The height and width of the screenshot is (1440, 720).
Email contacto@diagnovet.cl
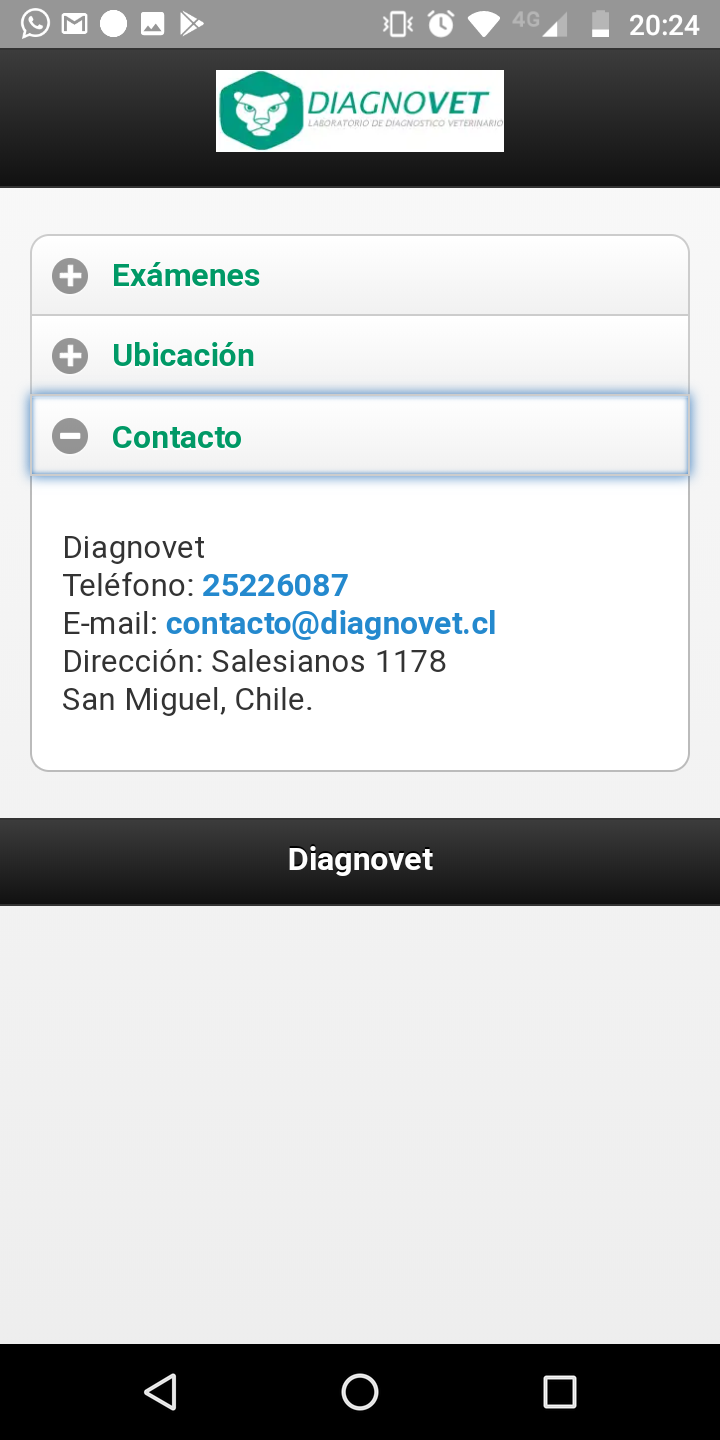(x=331, y=623)
